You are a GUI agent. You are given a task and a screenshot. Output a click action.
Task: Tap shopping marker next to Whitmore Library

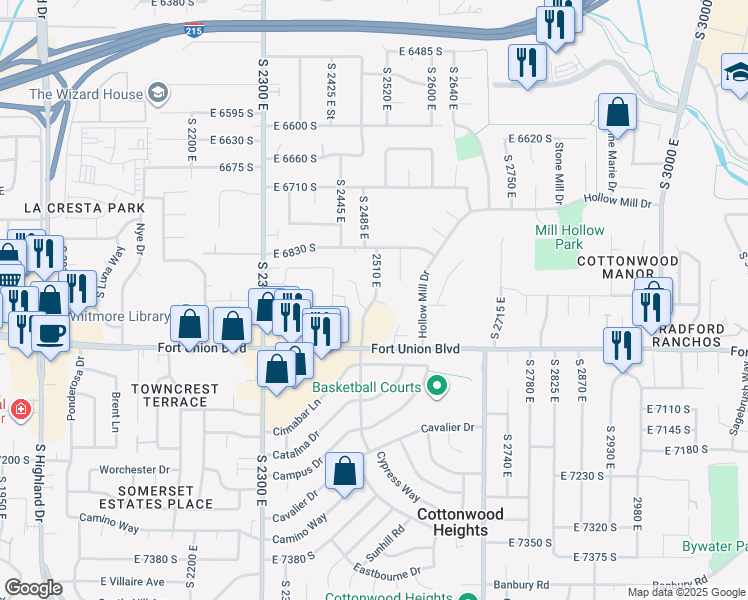pos(189,326)
